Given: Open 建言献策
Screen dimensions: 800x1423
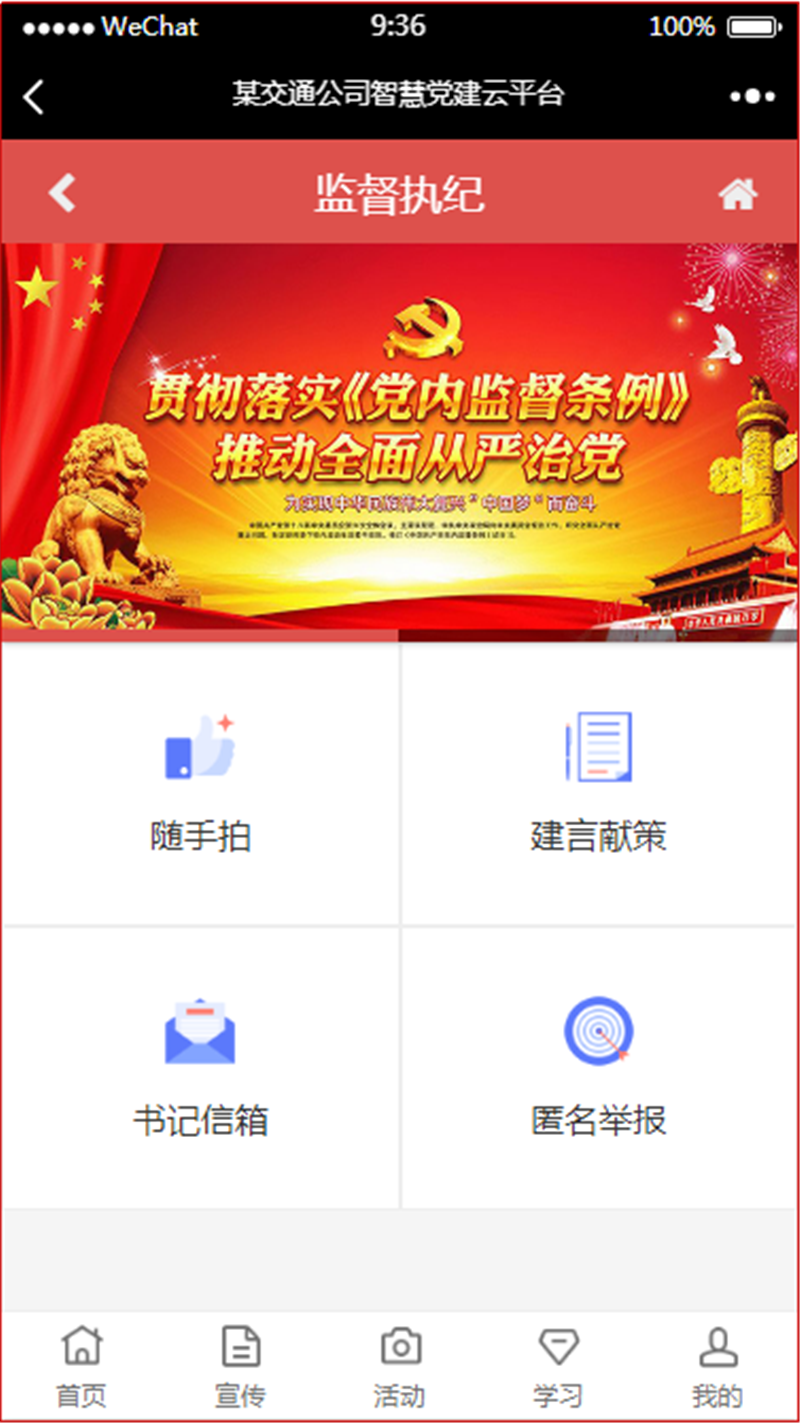Looking at the screenshot, I should pos(598,785).
